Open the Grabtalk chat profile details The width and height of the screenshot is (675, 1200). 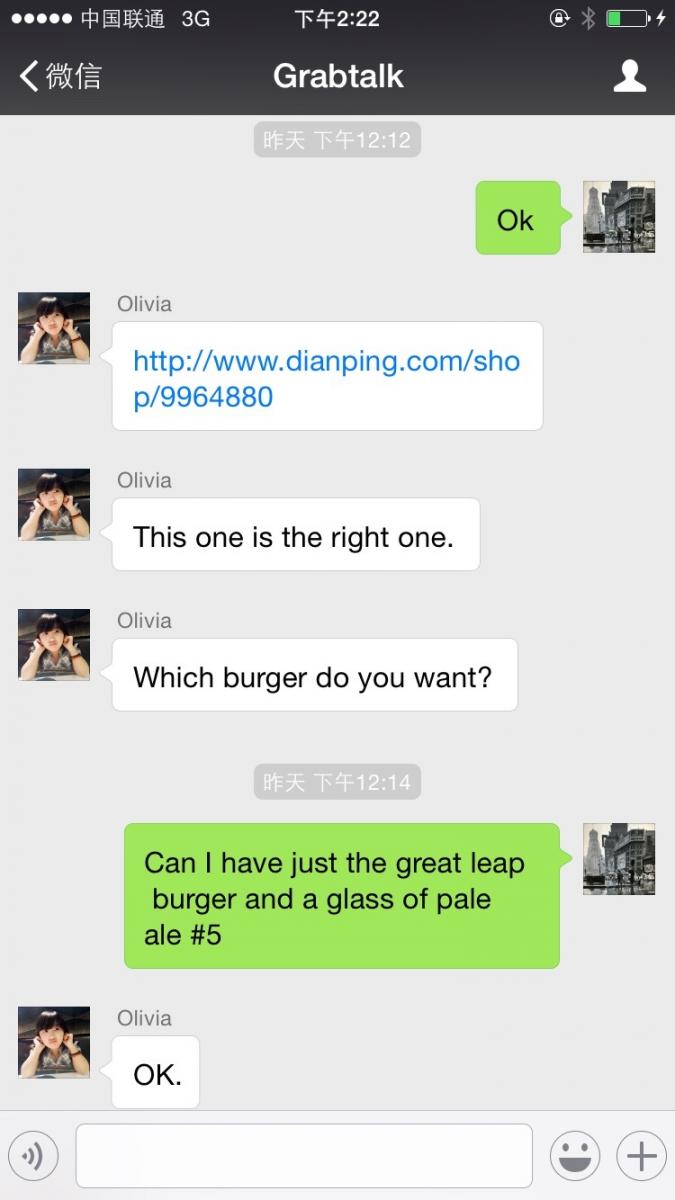click(629, 76)
